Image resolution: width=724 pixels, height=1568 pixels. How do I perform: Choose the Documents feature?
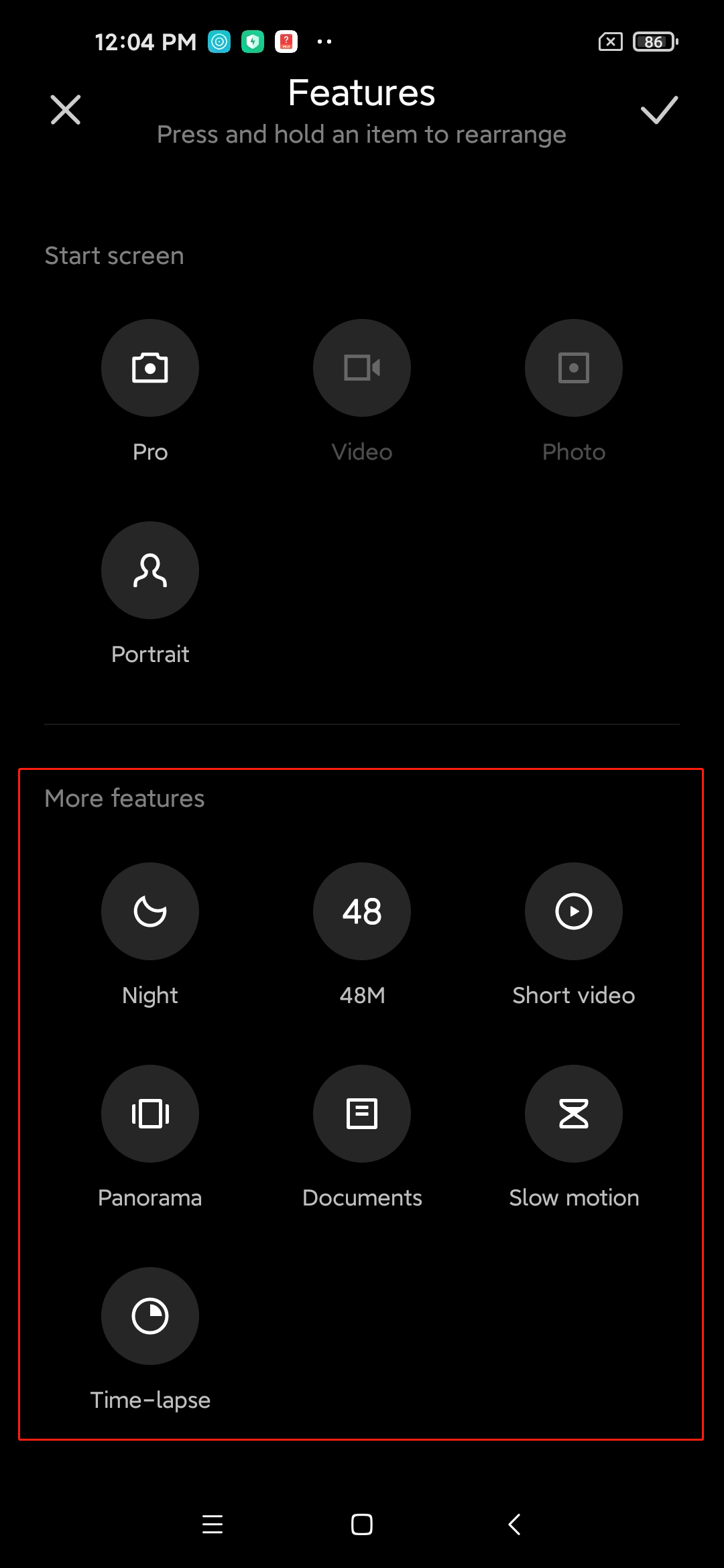362,1114
